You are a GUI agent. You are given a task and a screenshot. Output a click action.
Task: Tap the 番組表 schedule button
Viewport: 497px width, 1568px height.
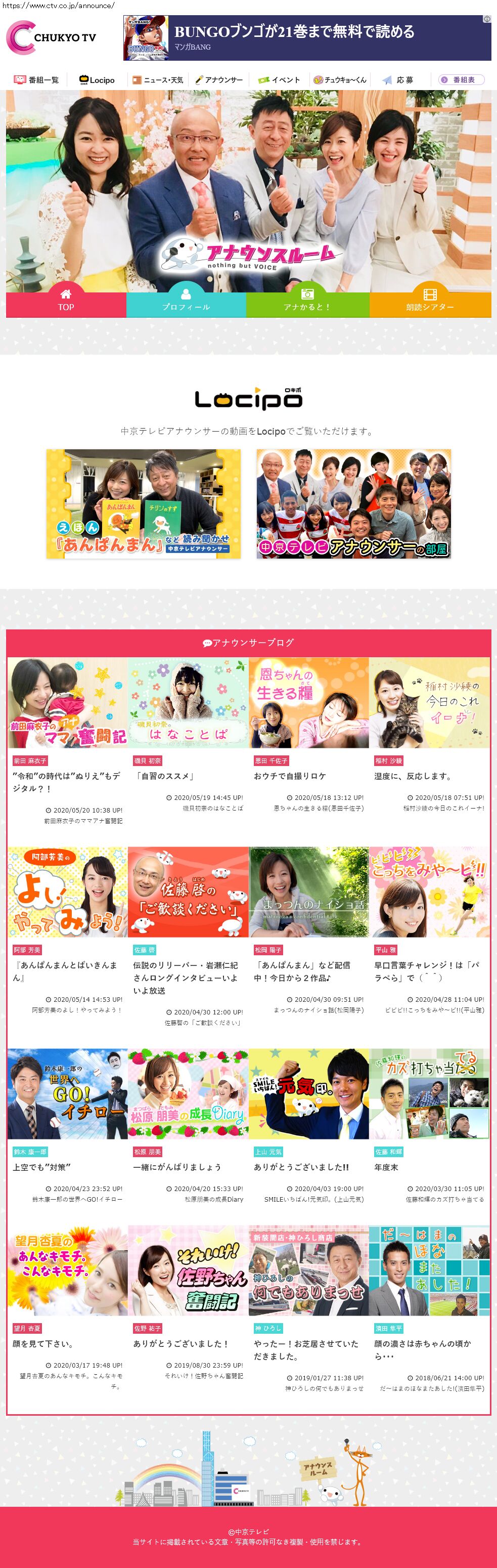point(461,80)
